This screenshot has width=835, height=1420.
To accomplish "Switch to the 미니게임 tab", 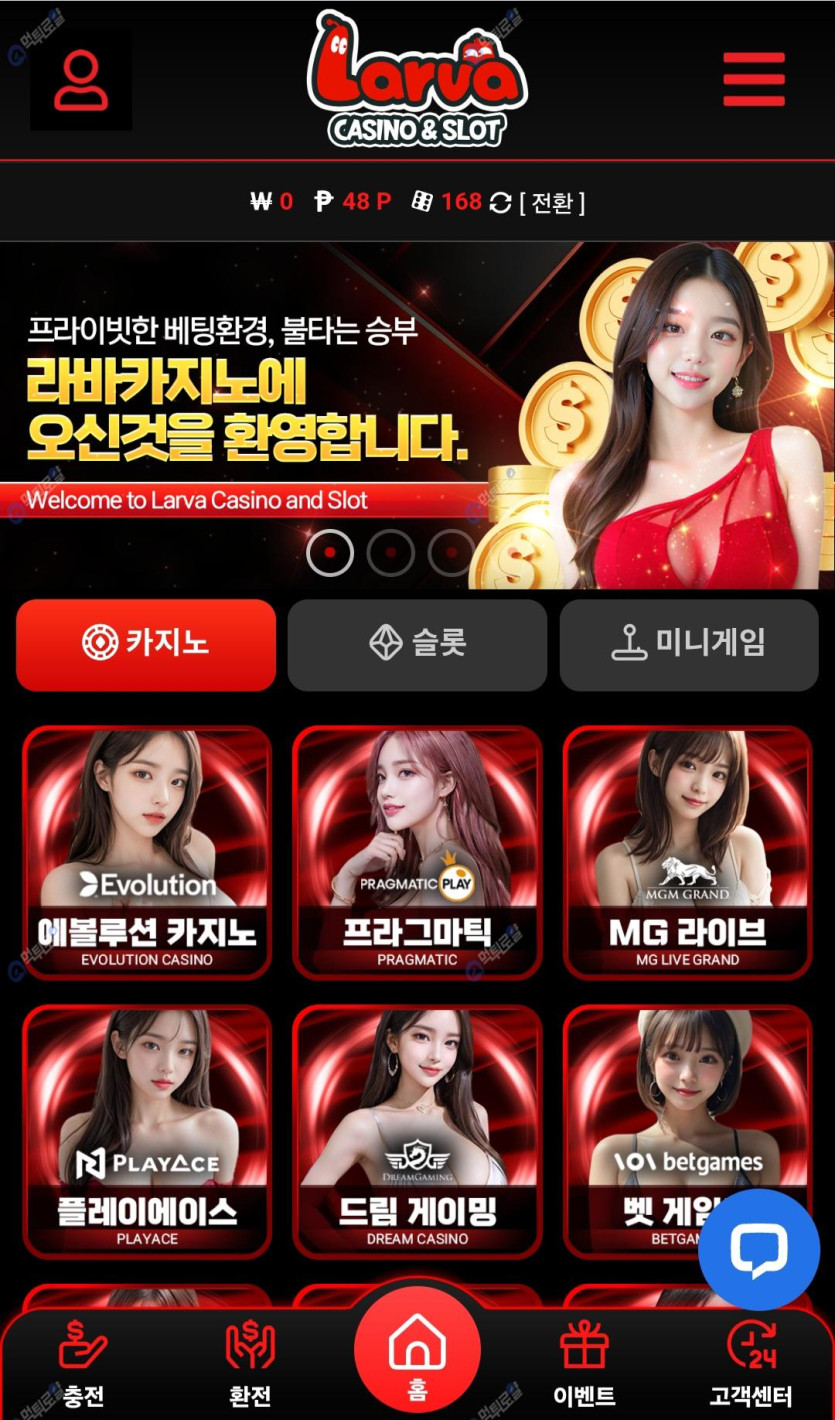I will click(689, 644).
